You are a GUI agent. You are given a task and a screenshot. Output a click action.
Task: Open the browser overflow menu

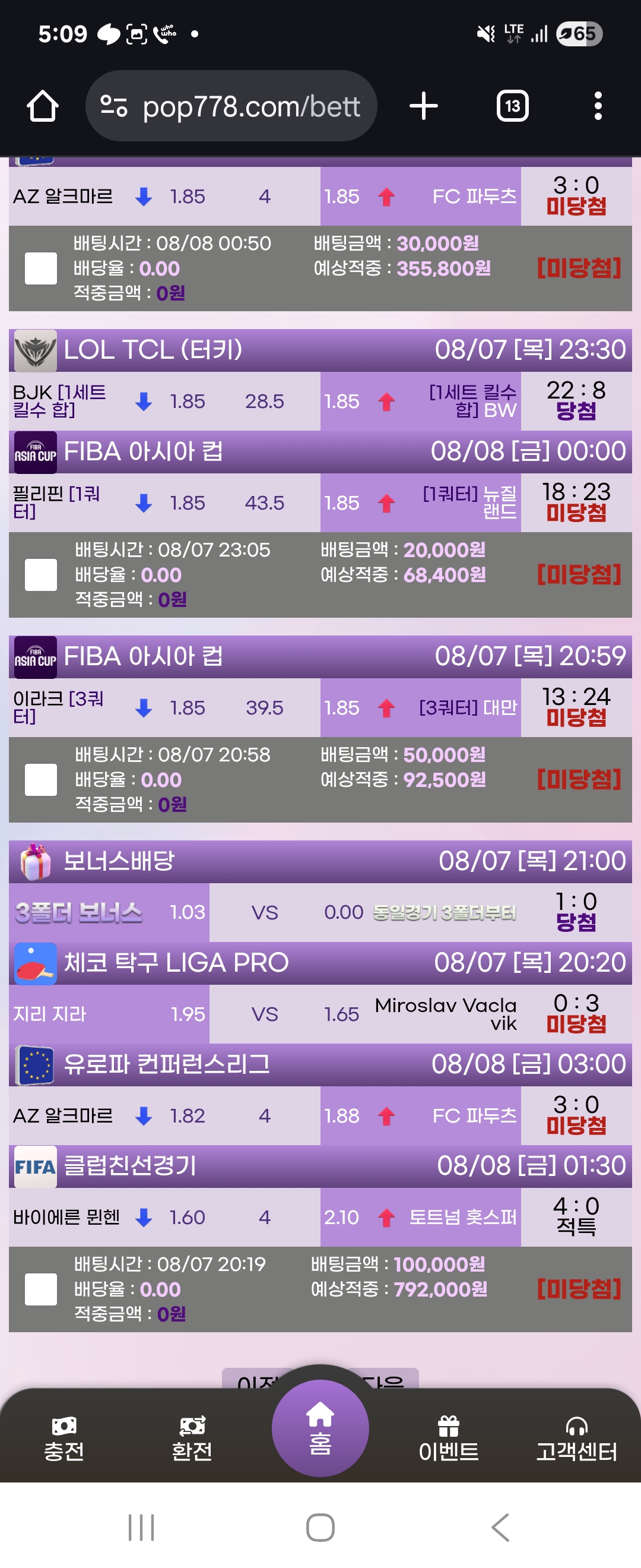(598, 106)
